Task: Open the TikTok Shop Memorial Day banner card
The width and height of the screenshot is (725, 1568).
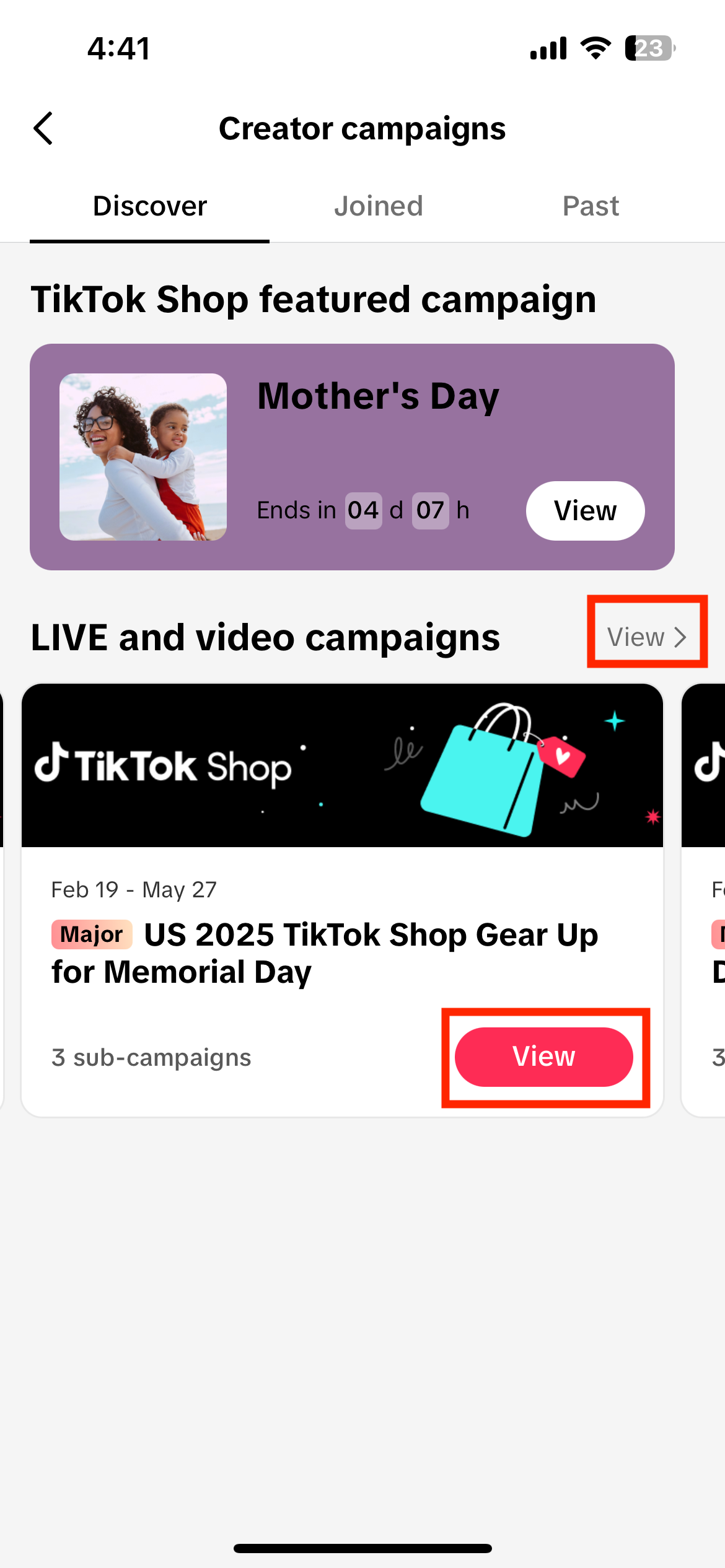Action: (342, 765)
